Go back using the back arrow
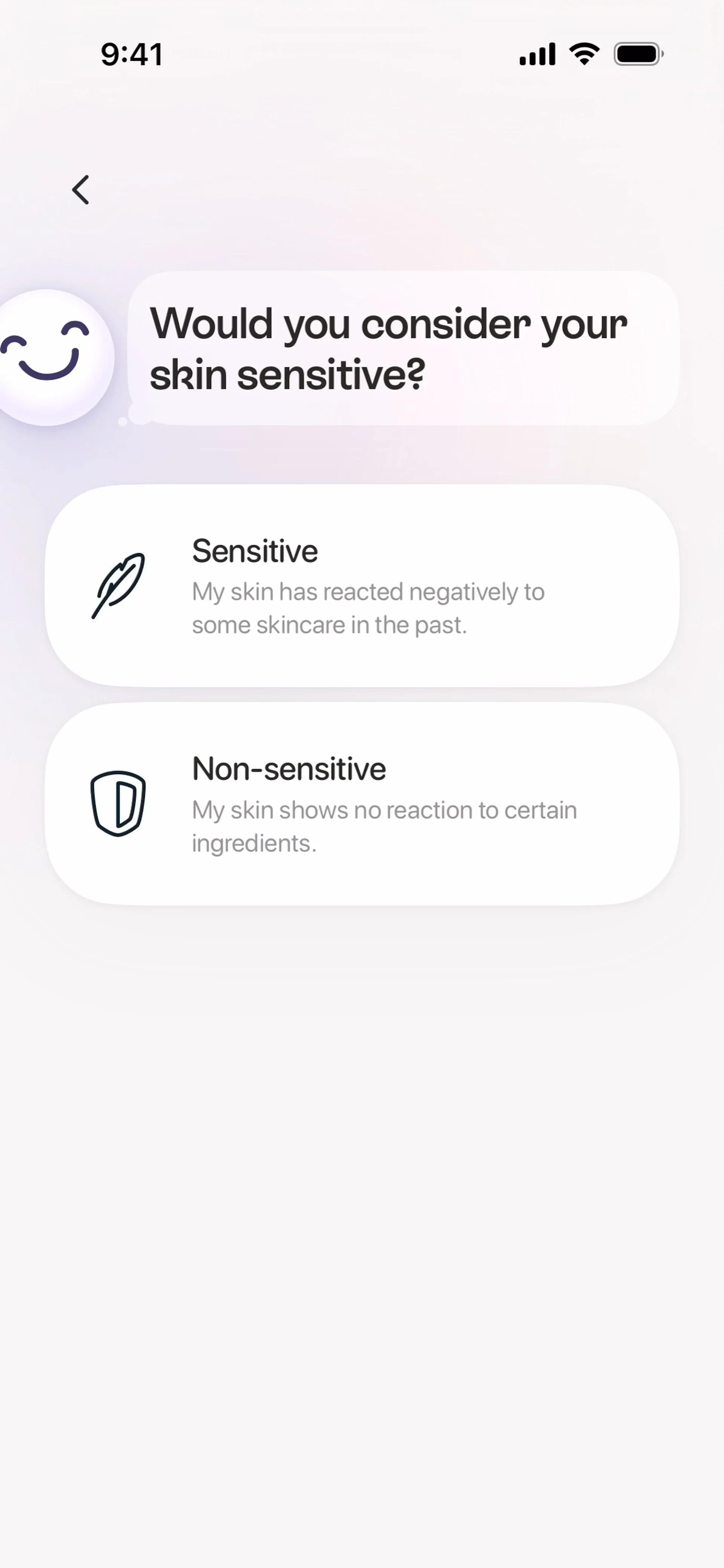724x1568 pixels. point(80,190)
